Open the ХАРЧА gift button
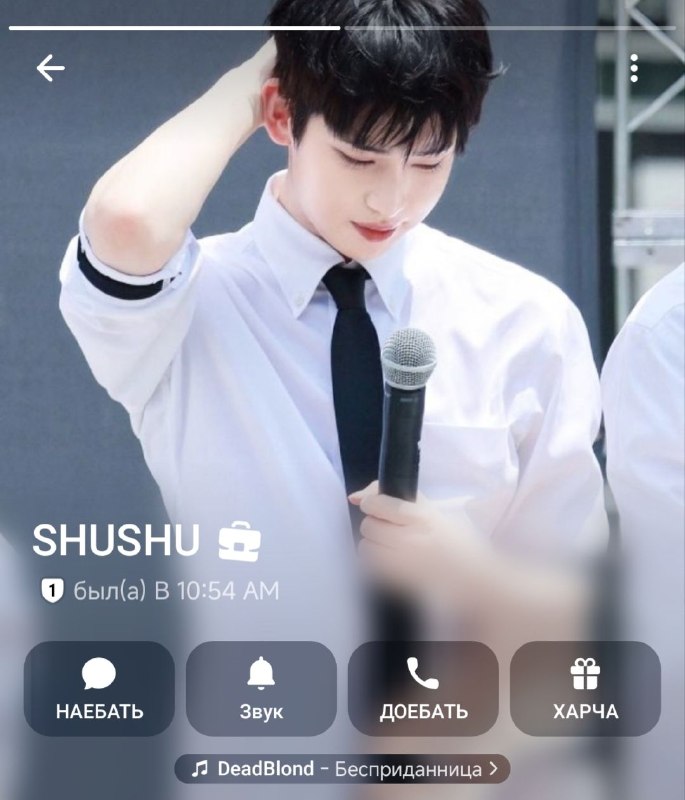Viewport: 685px width, 800px height. pos(586,688)
